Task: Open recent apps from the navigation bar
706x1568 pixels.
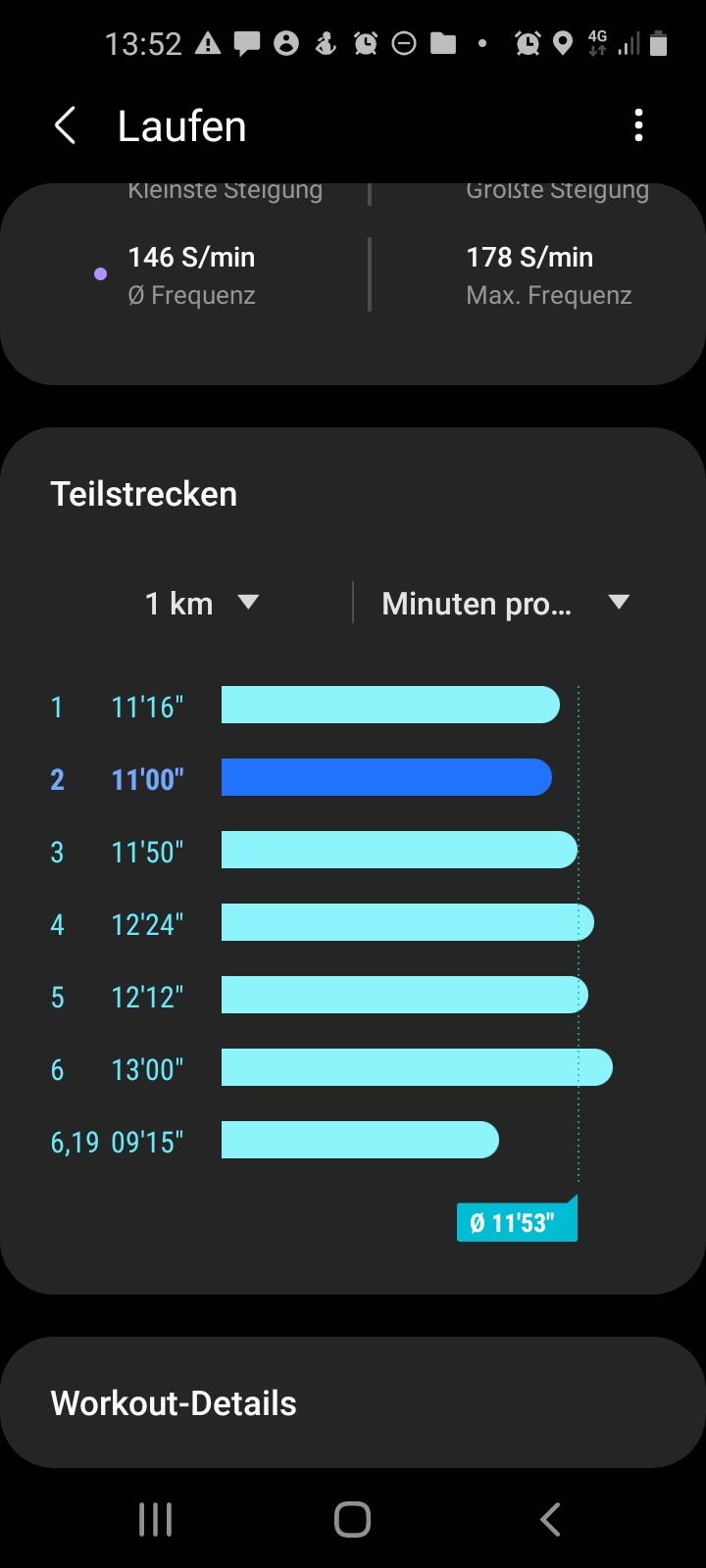Action: point(156,1520)
